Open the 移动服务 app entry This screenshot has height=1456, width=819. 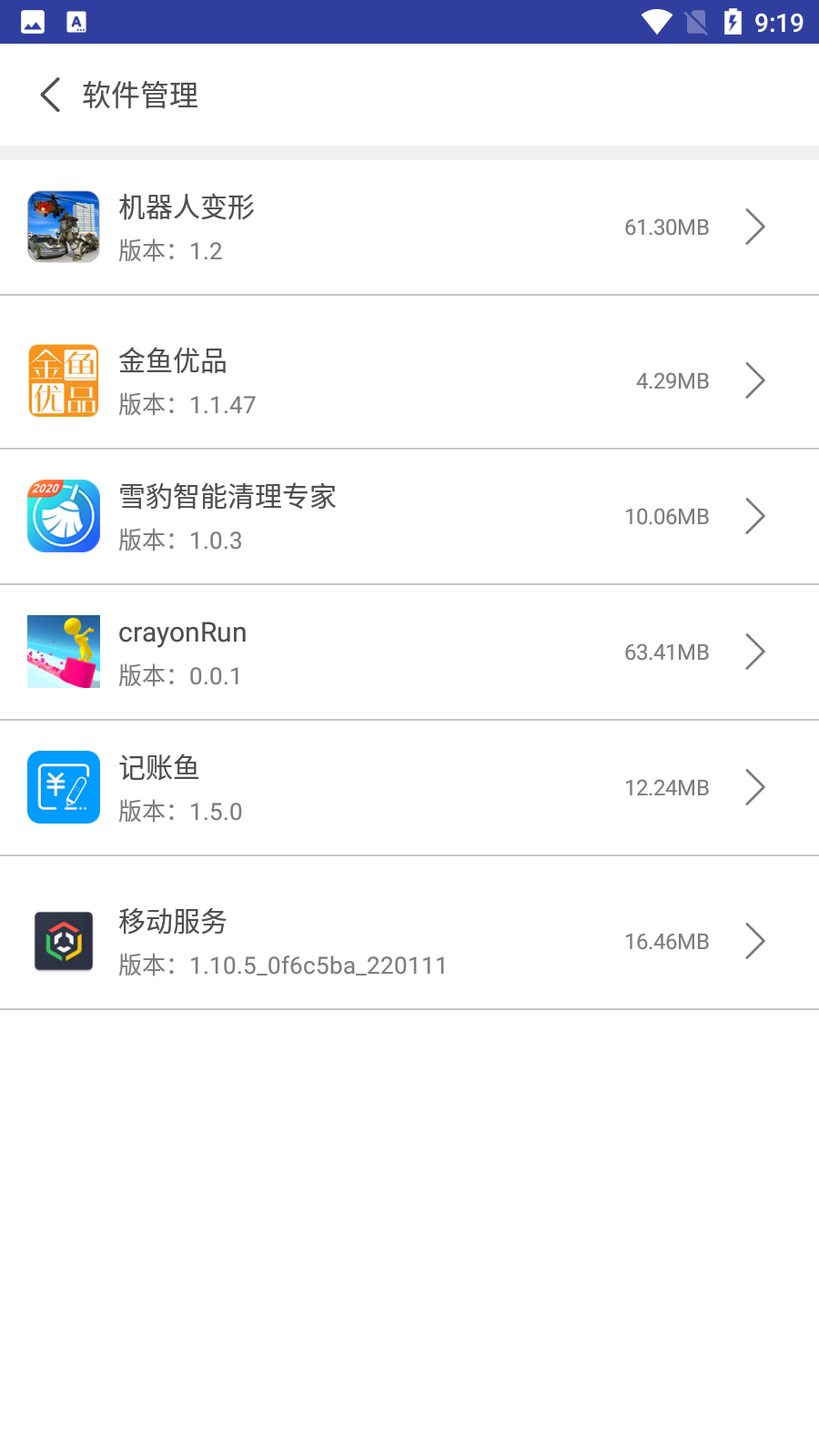[x=409, y=941]
